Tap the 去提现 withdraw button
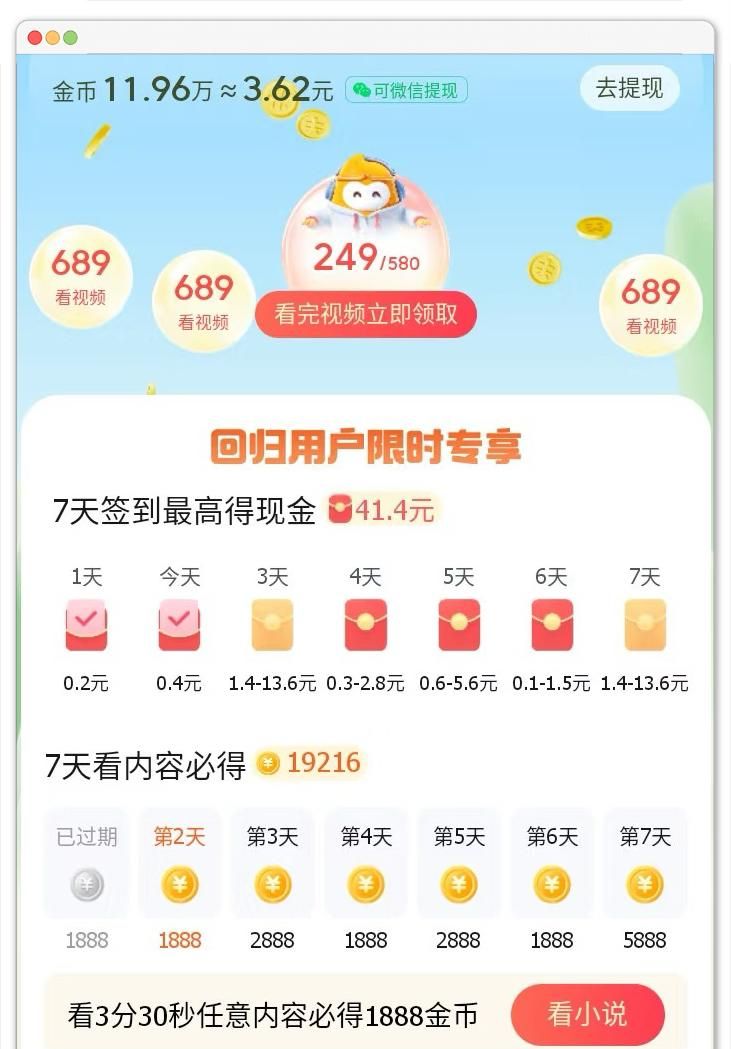The image size is (731, 1049). (x=629, y=88)
